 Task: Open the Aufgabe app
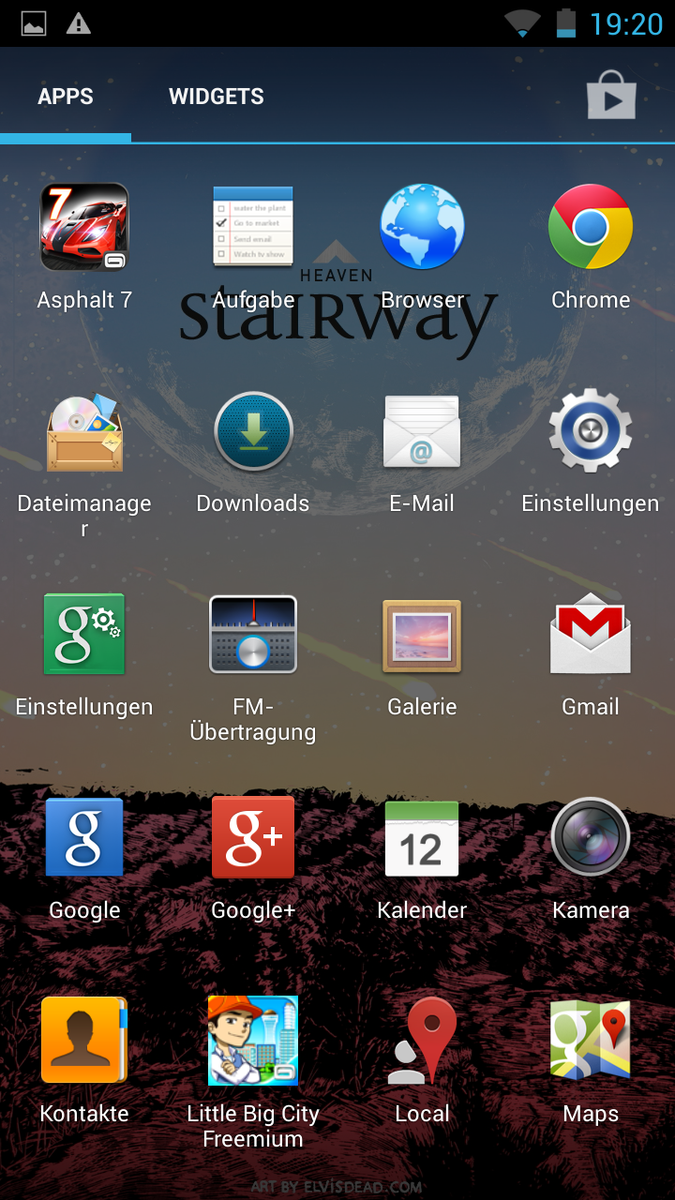tap(253, 227)
